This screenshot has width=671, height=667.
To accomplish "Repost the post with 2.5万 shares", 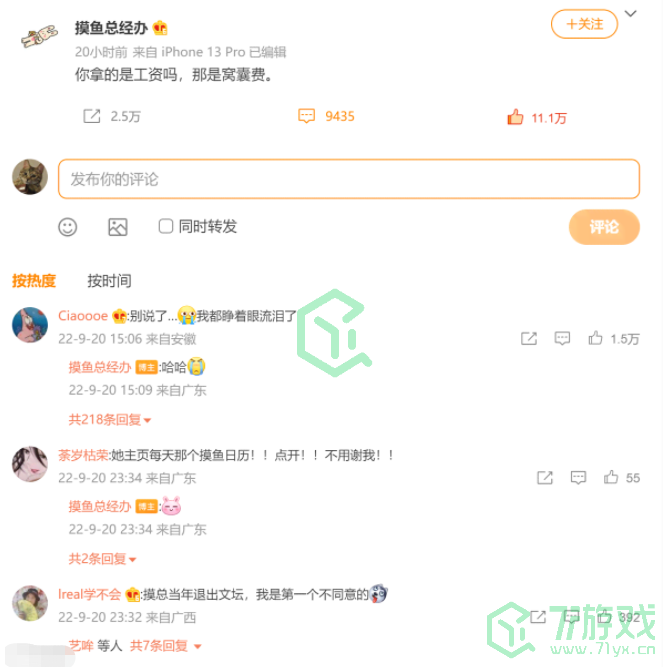I will pyautogui.click(x=92, y=117).
